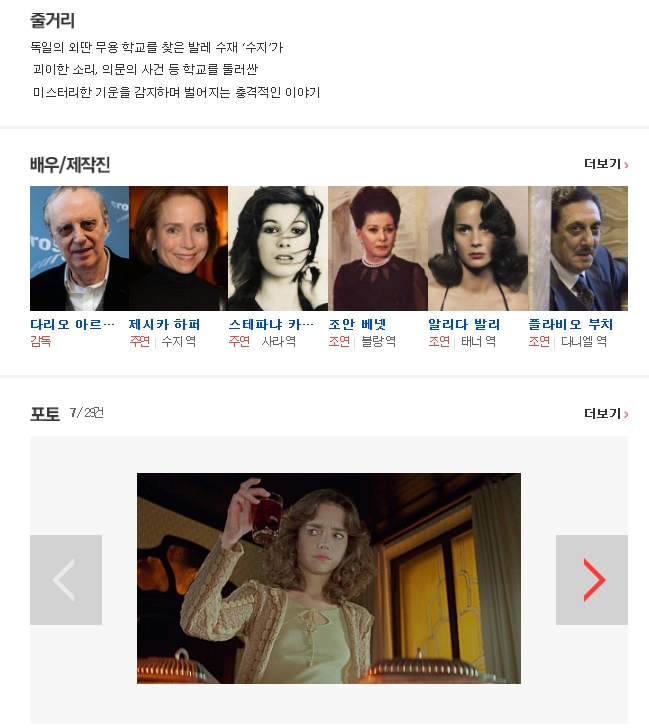Image resolution: width=649 pixels, height=728 pixels.
Task: Open director 다리오 아르젠토's profile
Action: [x=79, y=249]
